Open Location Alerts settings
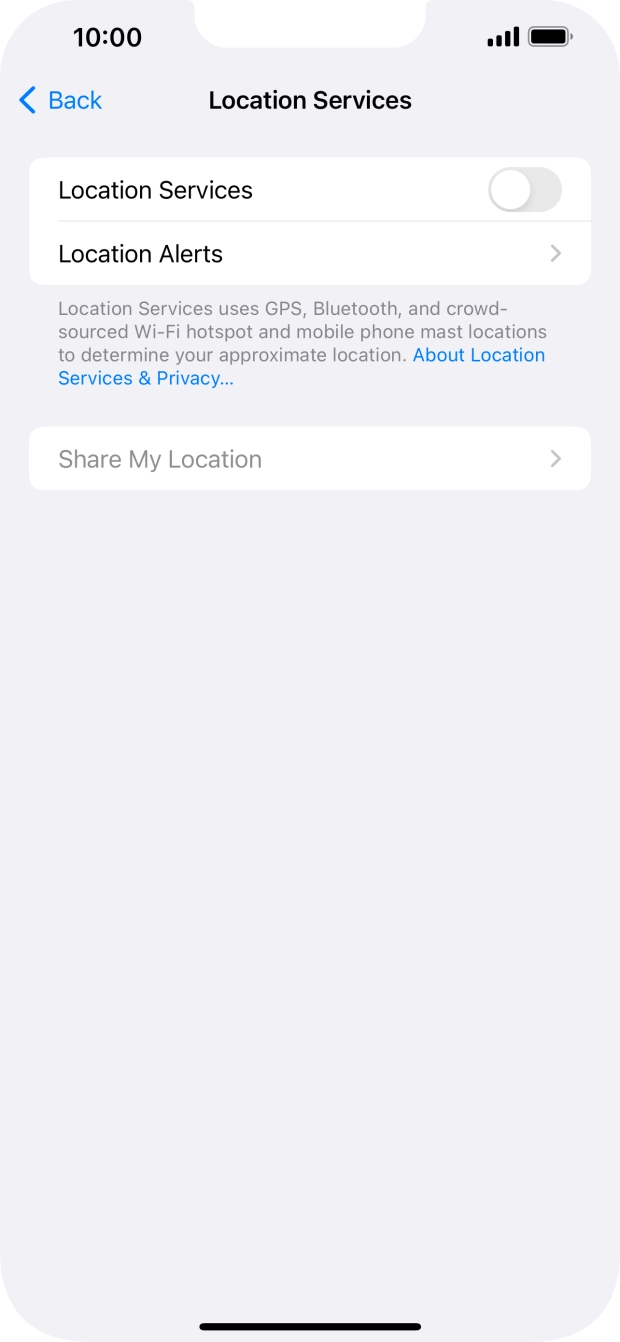 pos(310,254)
